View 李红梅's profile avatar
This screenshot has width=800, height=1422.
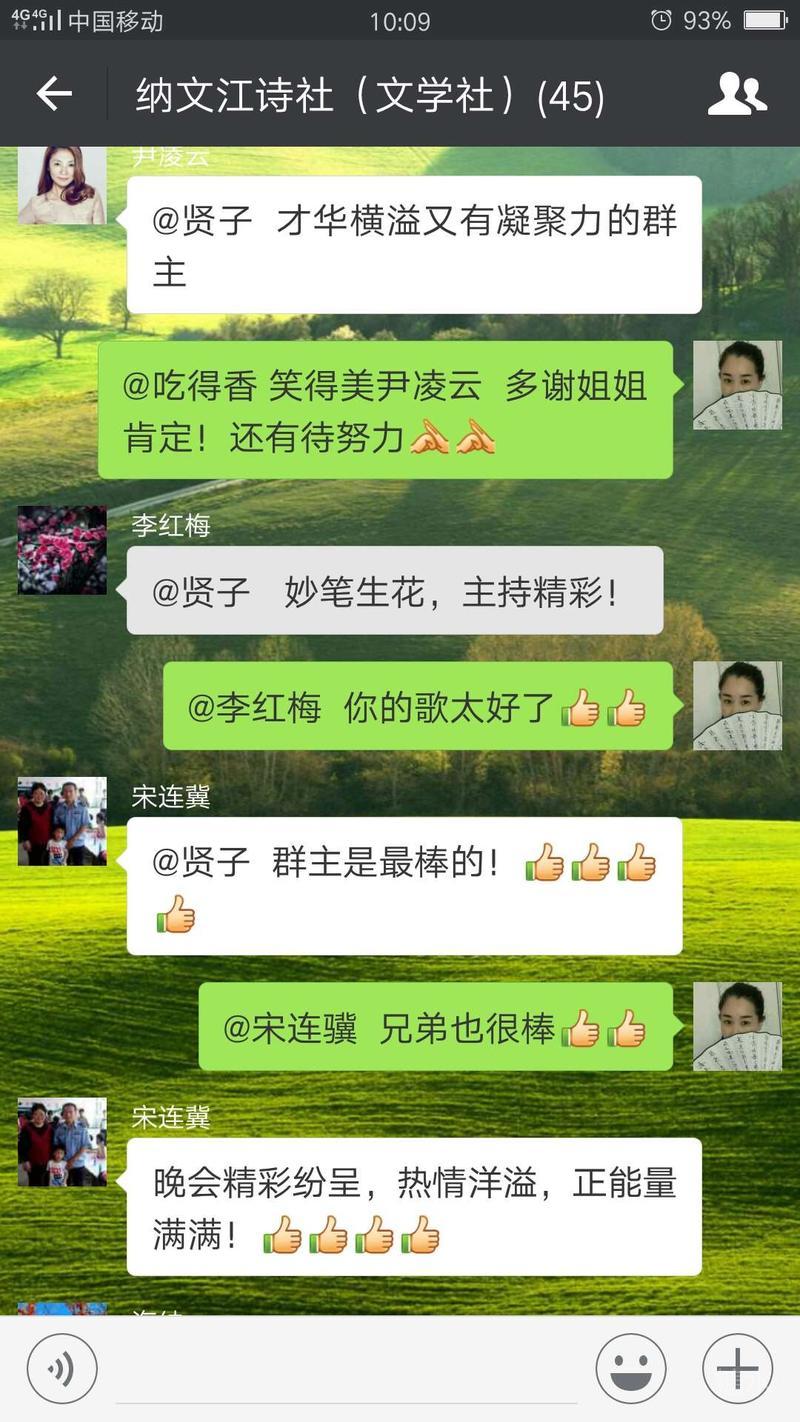click(x=62, y=550)
